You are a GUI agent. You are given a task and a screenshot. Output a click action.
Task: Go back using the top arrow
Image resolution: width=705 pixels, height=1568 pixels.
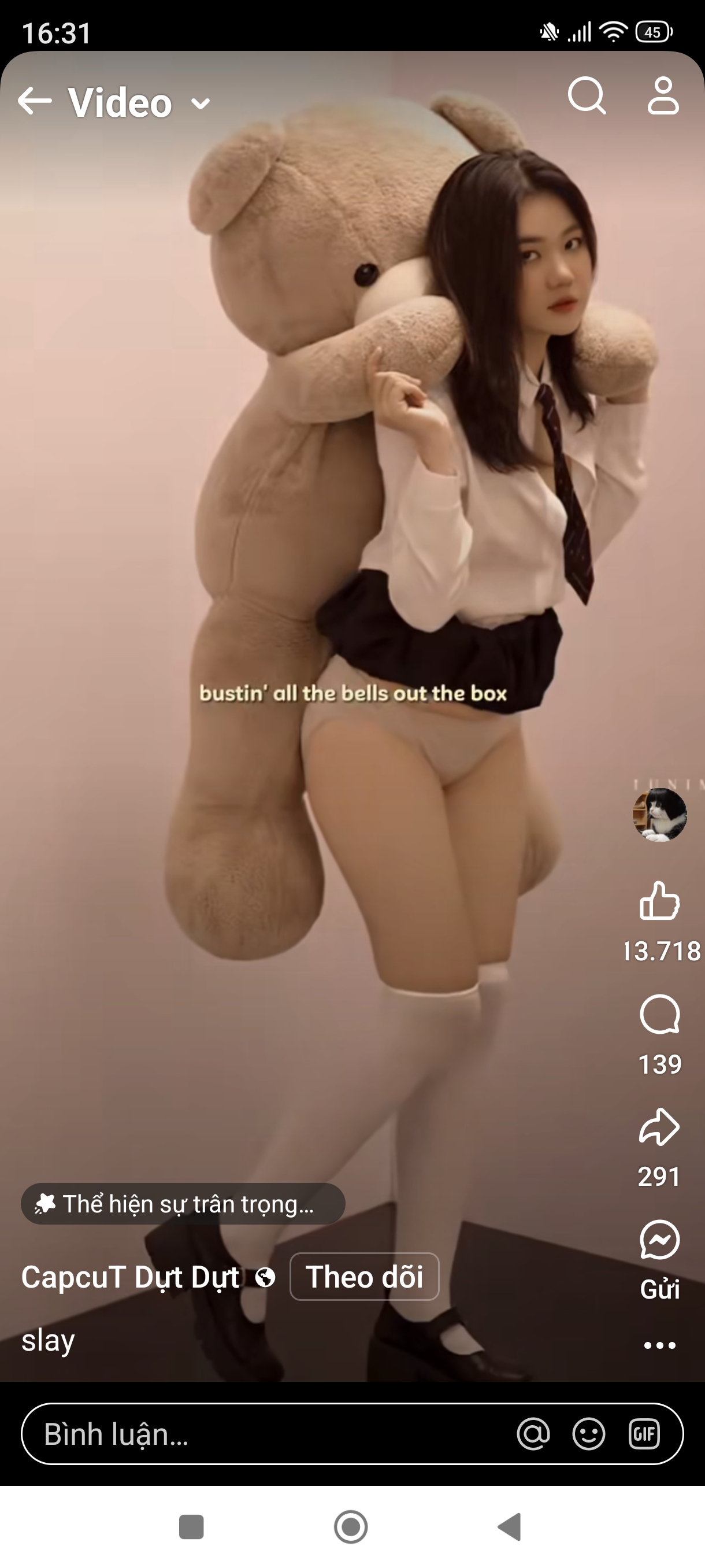(x=35, y=101)
